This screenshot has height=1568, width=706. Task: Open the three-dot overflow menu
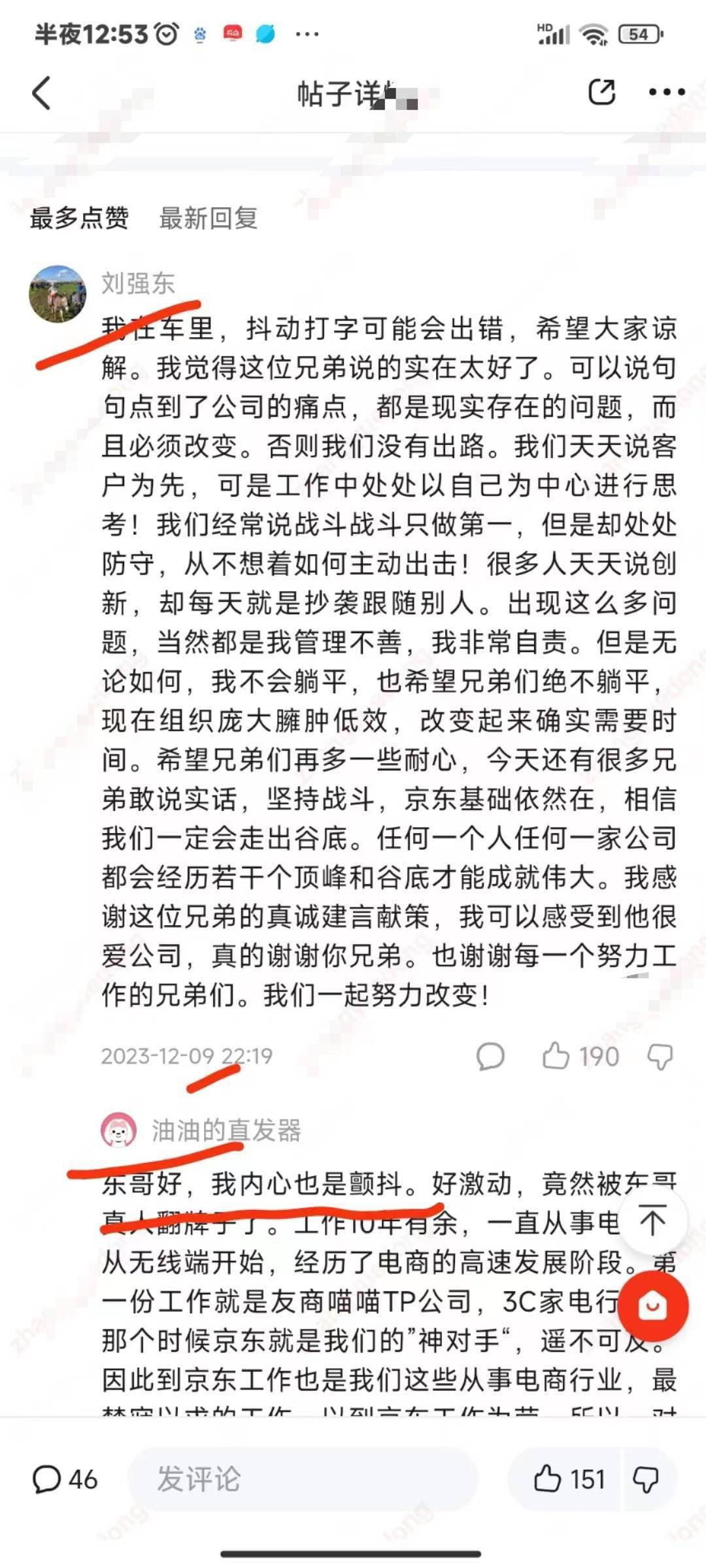(666, 92)
